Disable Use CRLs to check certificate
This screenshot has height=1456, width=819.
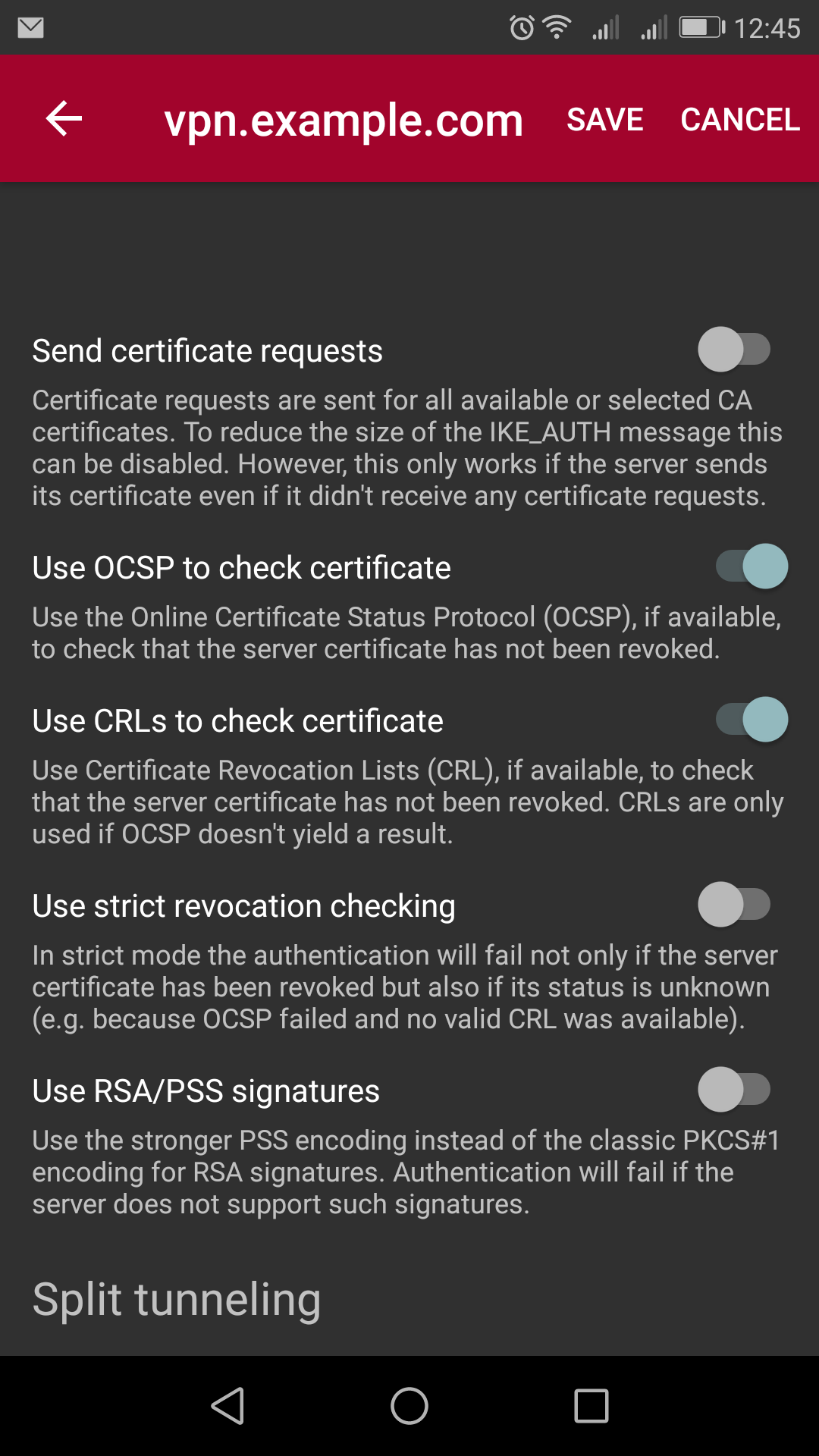click(752, 720)
